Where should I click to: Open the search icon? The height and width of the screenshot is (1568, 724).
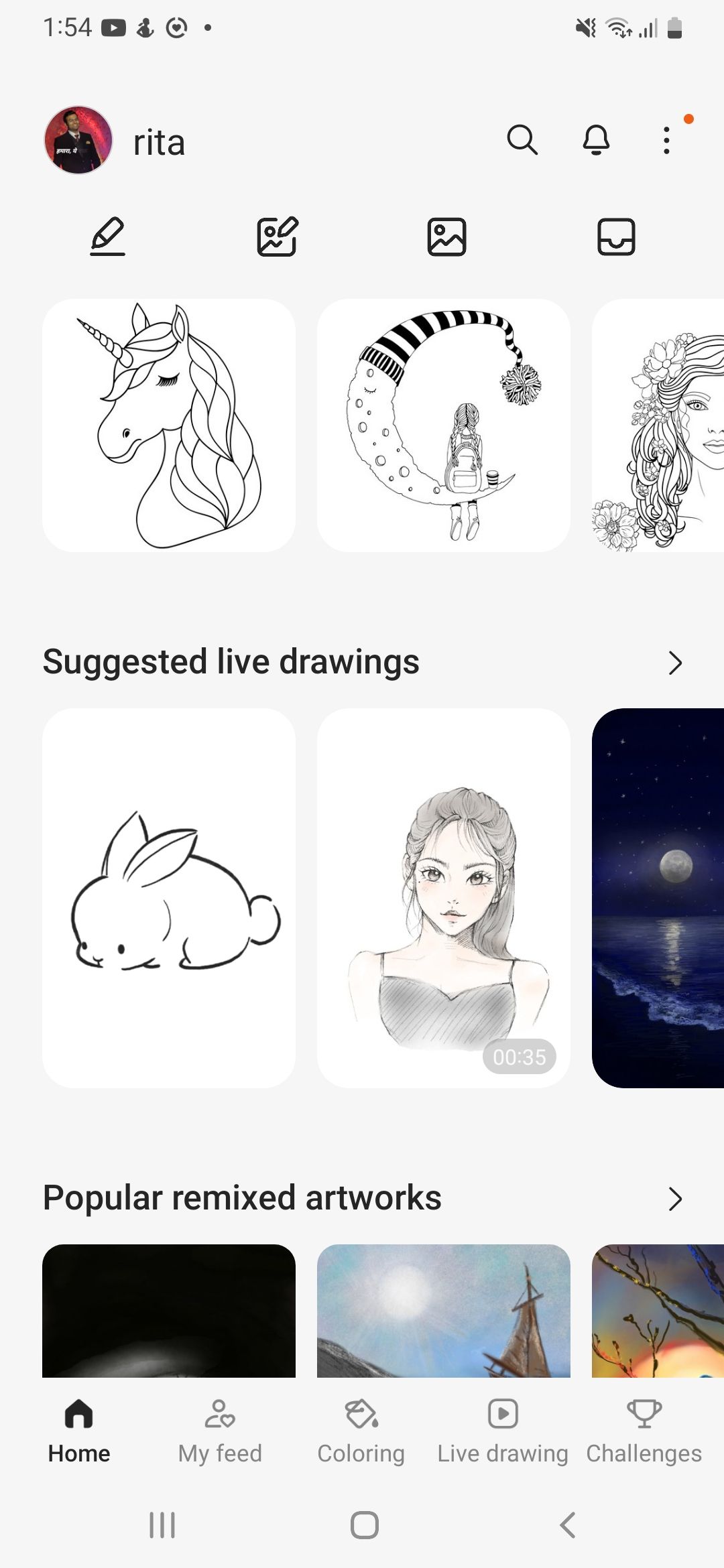pyautogui.click(x=523, y=140)
